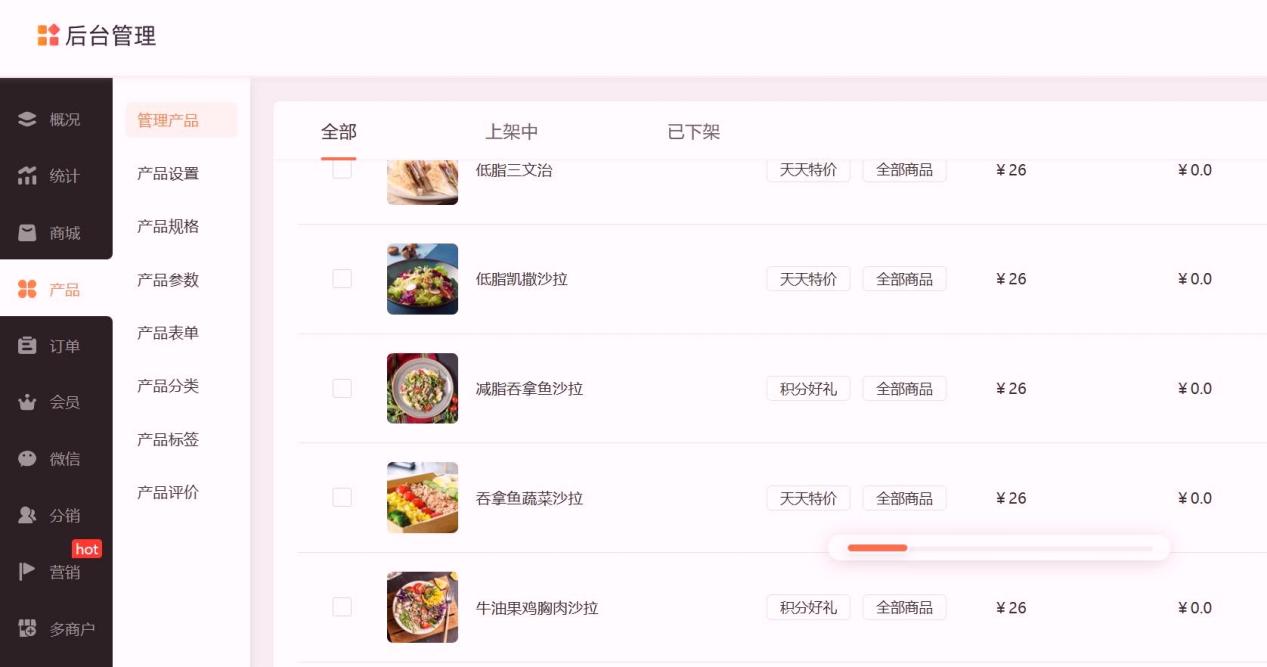Open the 分销 distribution section
This screenshot has width=1267, height=667.
click(x=55, y=515)
